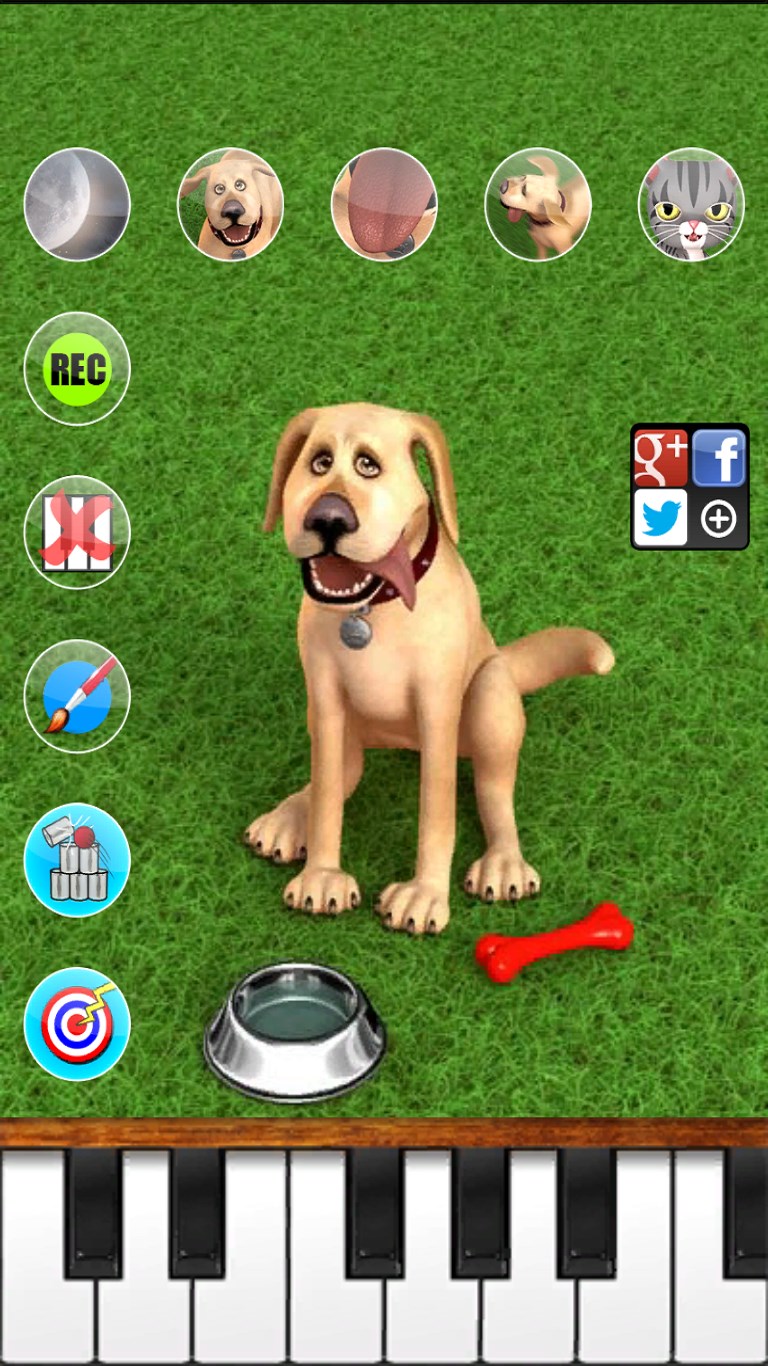Give the dog the red bone
This screenshot has width=768, height=1366.
(553, 941)
